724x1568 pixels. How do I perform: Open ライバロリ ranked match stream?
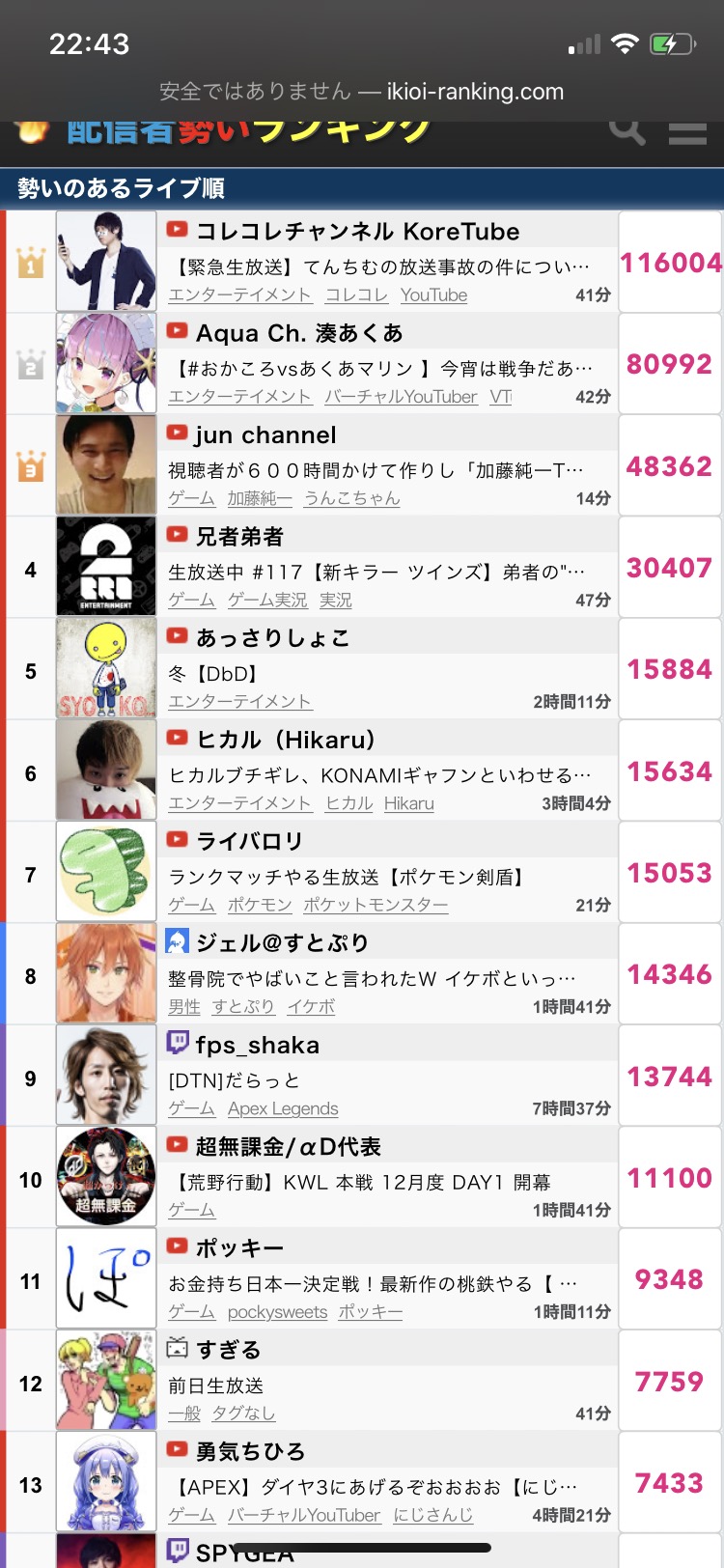click(x=249, y=842)
